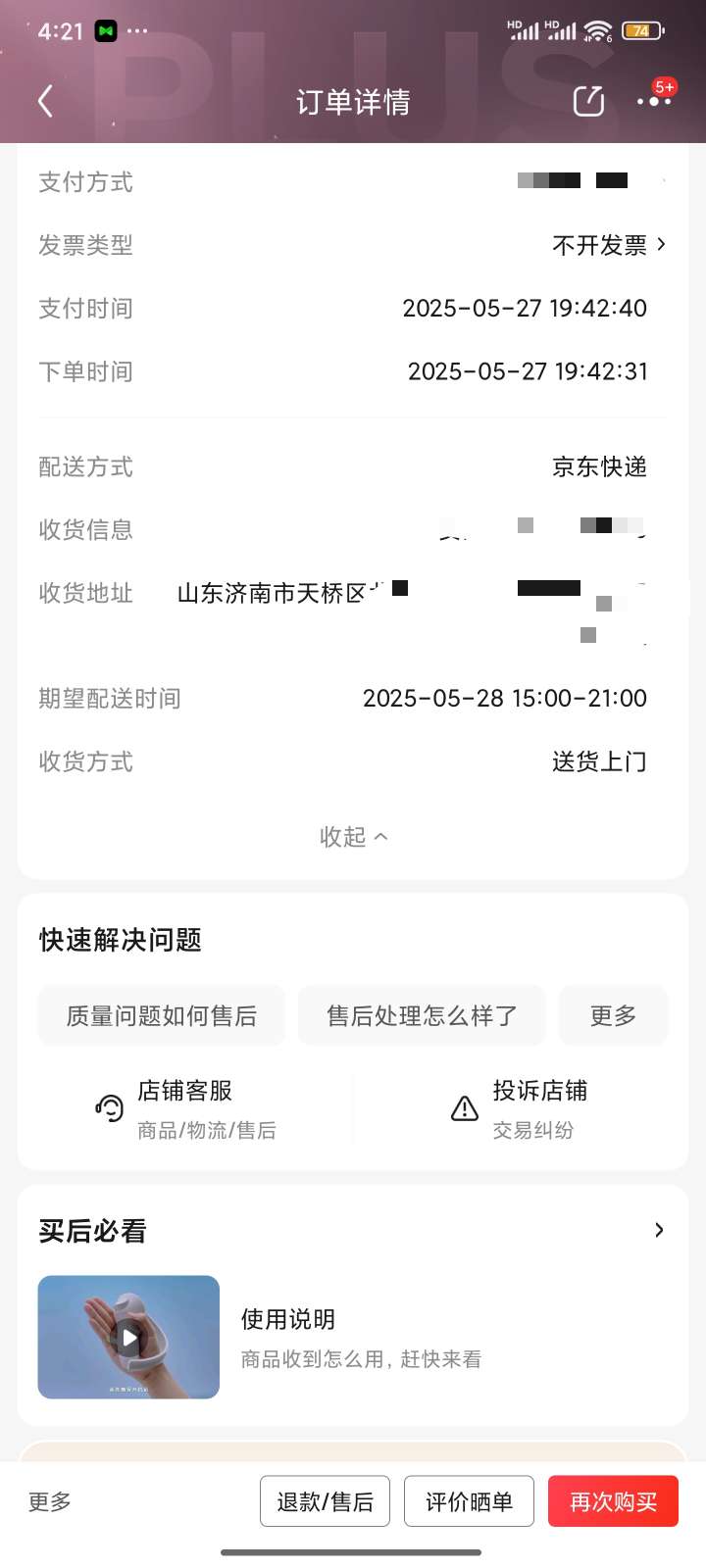Image resolution: width=706 pixels, height=1568 pixels.
Task: Contact 店铺客服 for 商品/物流/售后
Action: tap(186, 1109)
